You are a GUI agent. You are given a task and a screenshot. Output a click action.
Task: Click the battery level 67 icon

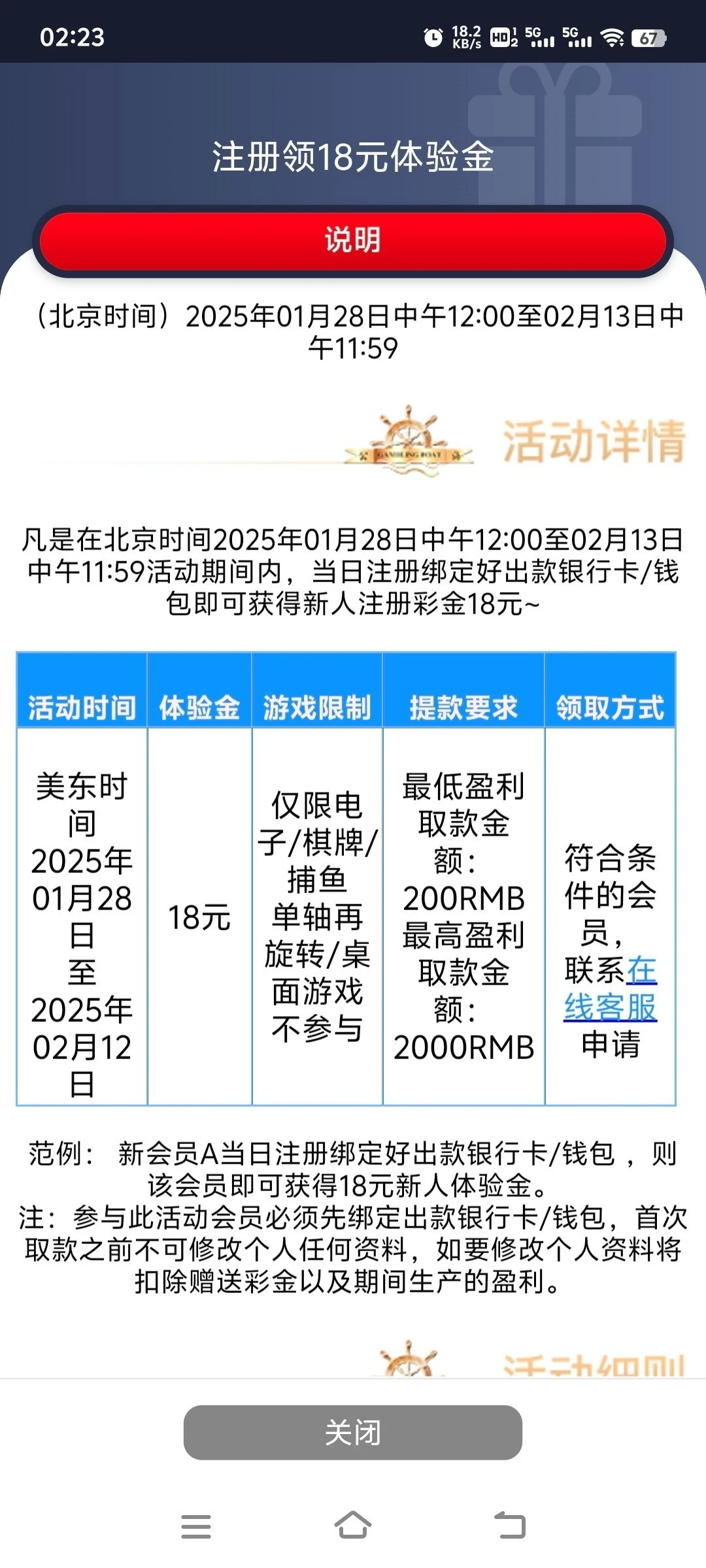point(648,38)
